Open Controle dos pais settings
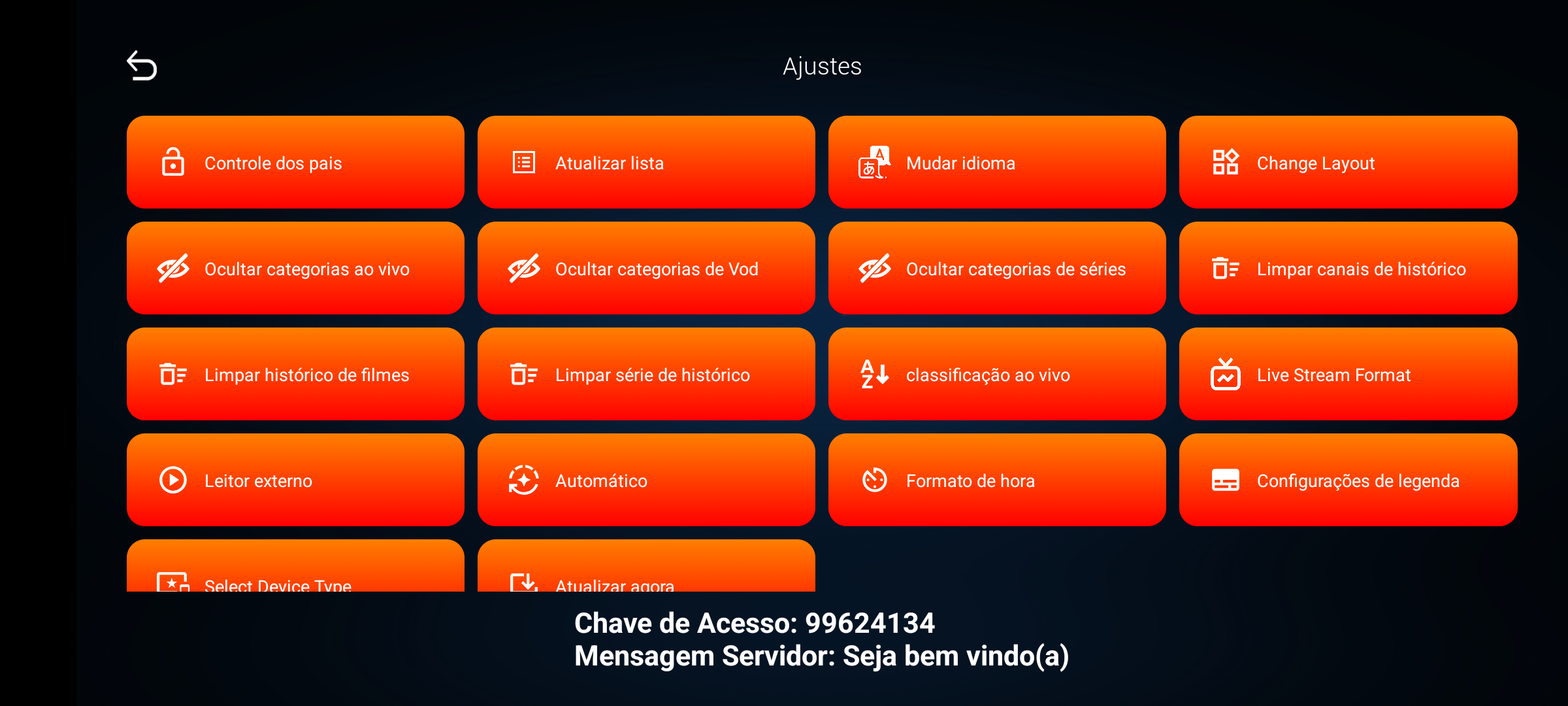 coord(295,163)
